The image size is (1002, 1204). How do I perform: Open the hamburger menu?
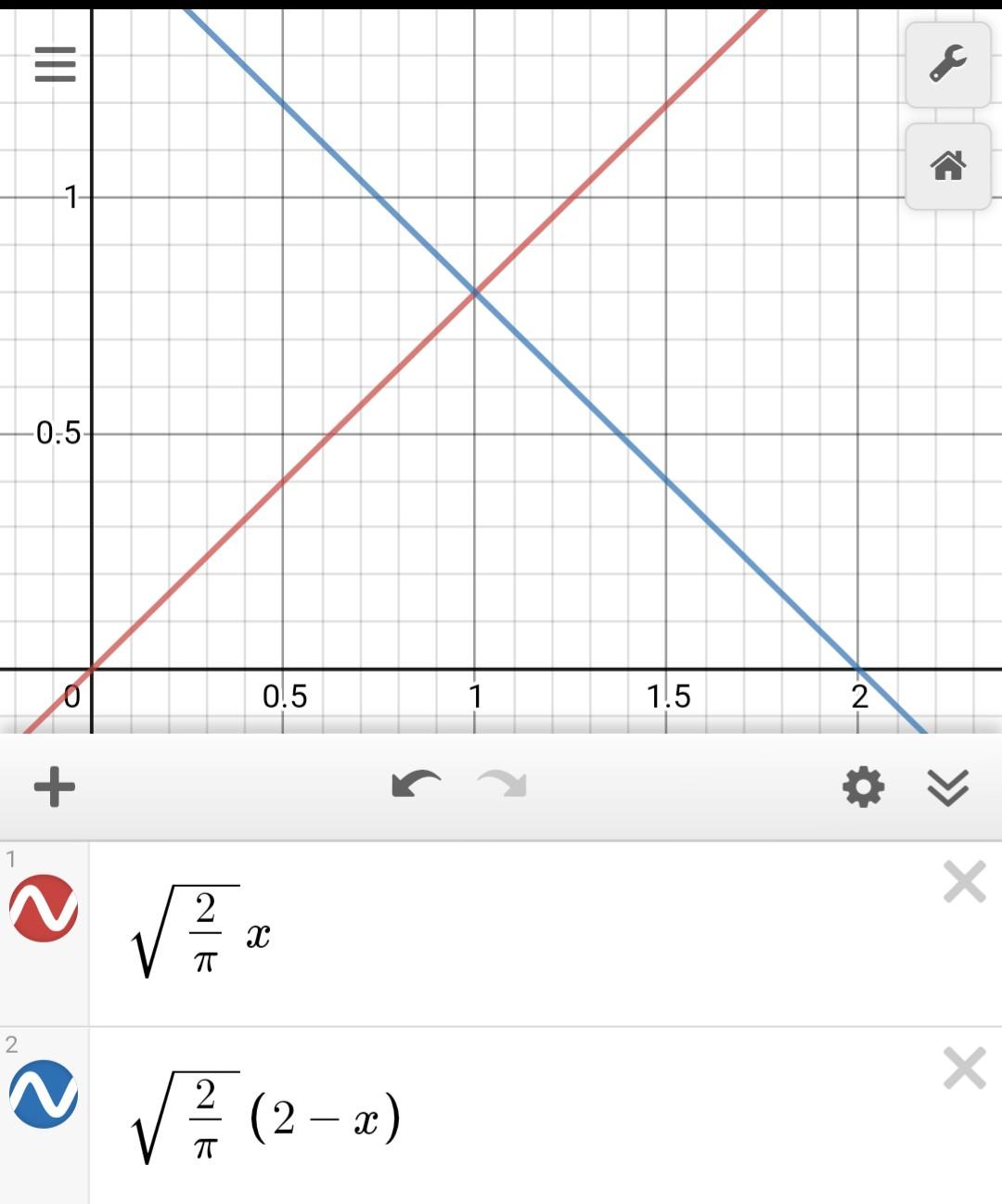click(x=55, y=65)
